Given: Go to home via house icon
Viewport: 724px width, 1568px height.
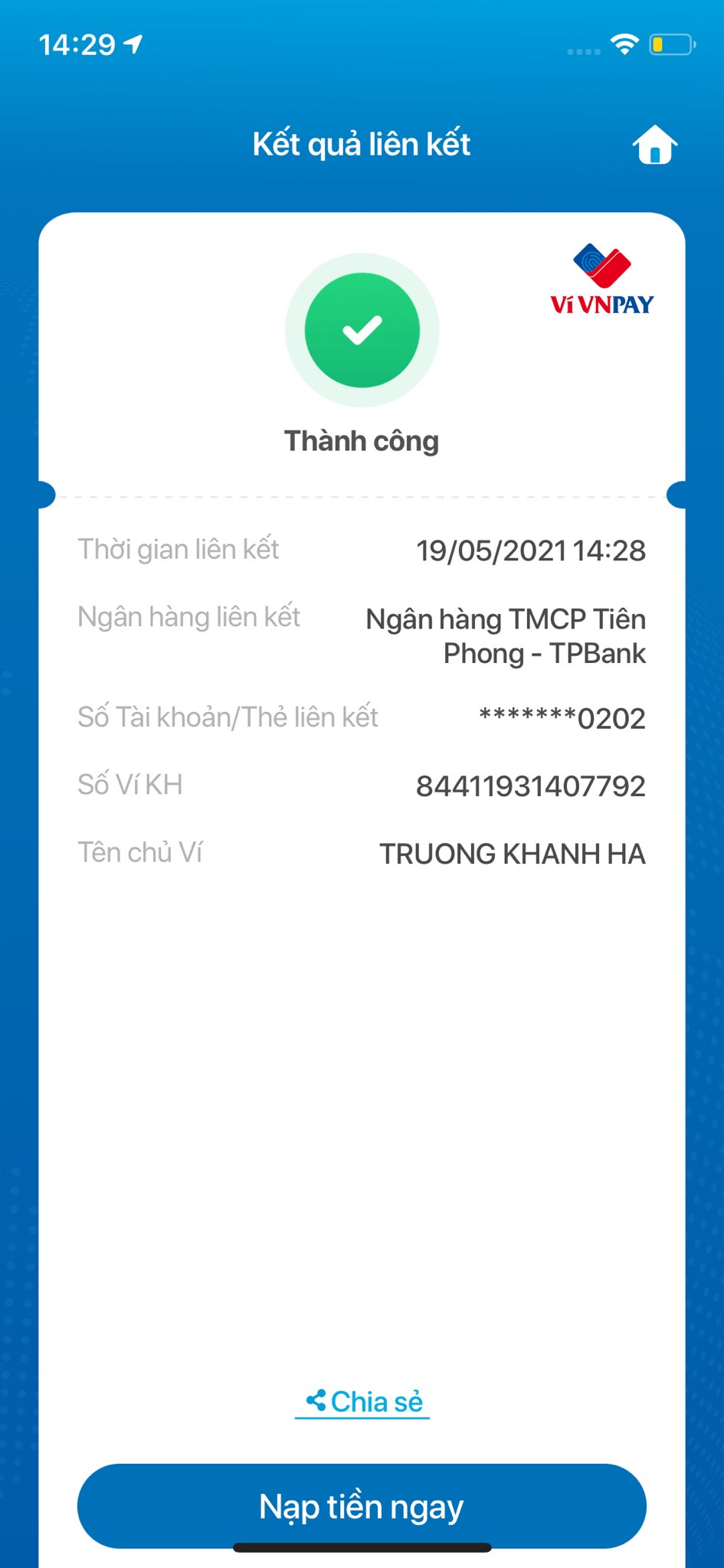Looking at the screenshot, I should click(655, 145).
